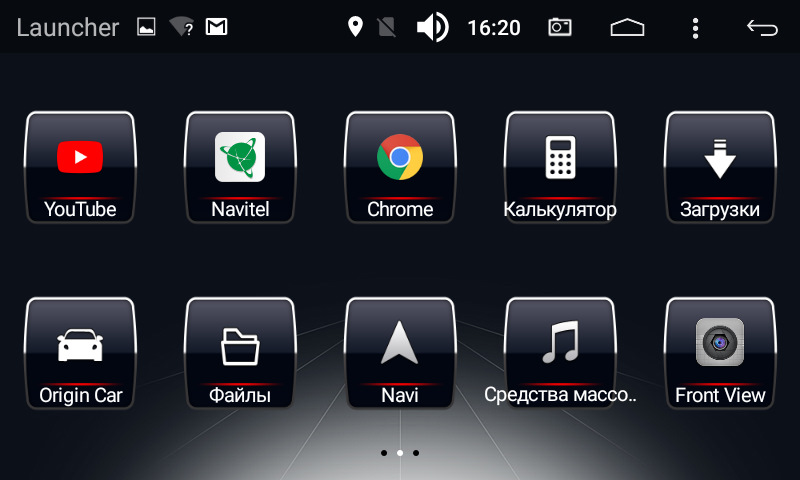Viewport: 800px width, 480px height.
Task: Launch Origin Car app
Action: tap(80, 352)
